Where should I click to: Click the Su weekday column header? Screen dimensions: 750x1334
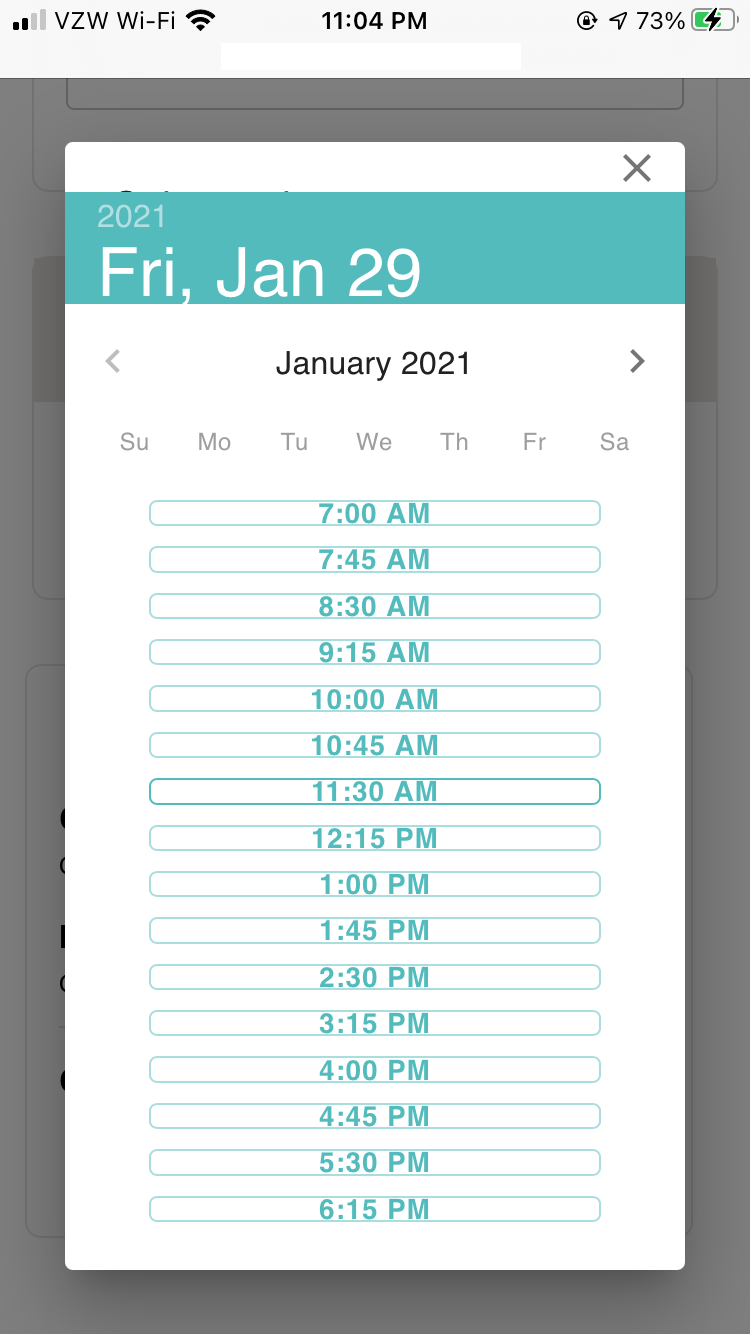134,441
